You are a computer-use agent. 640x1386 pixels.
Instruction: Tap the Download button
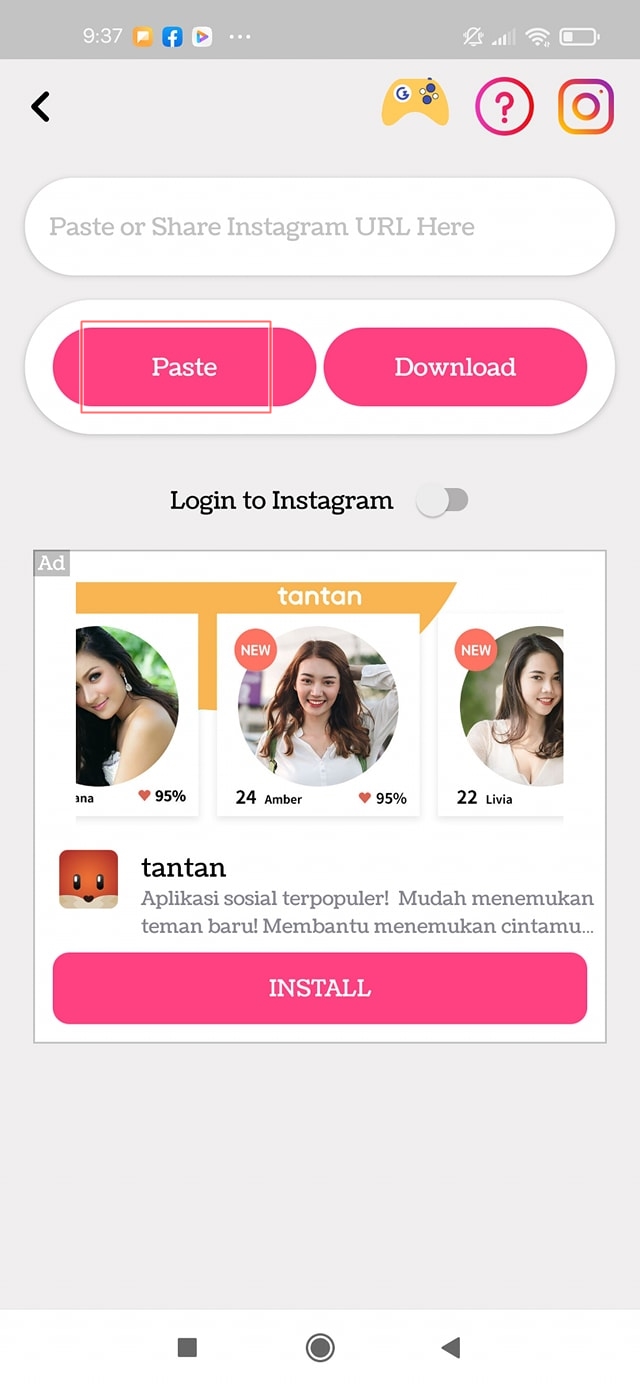[x=455, y=367]
